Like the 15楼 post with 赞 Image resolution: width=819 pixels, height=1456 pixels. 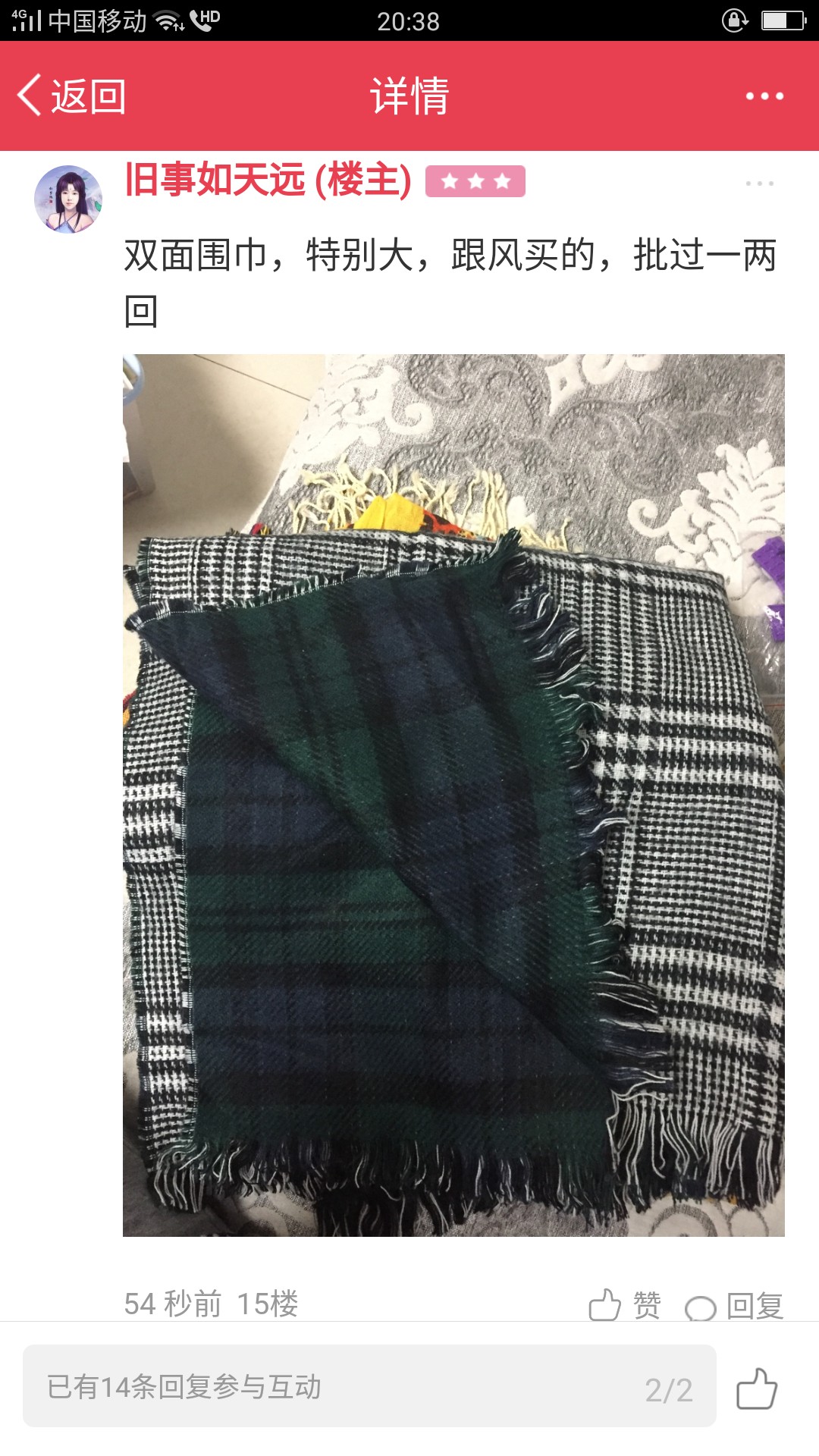point(625,1304)
